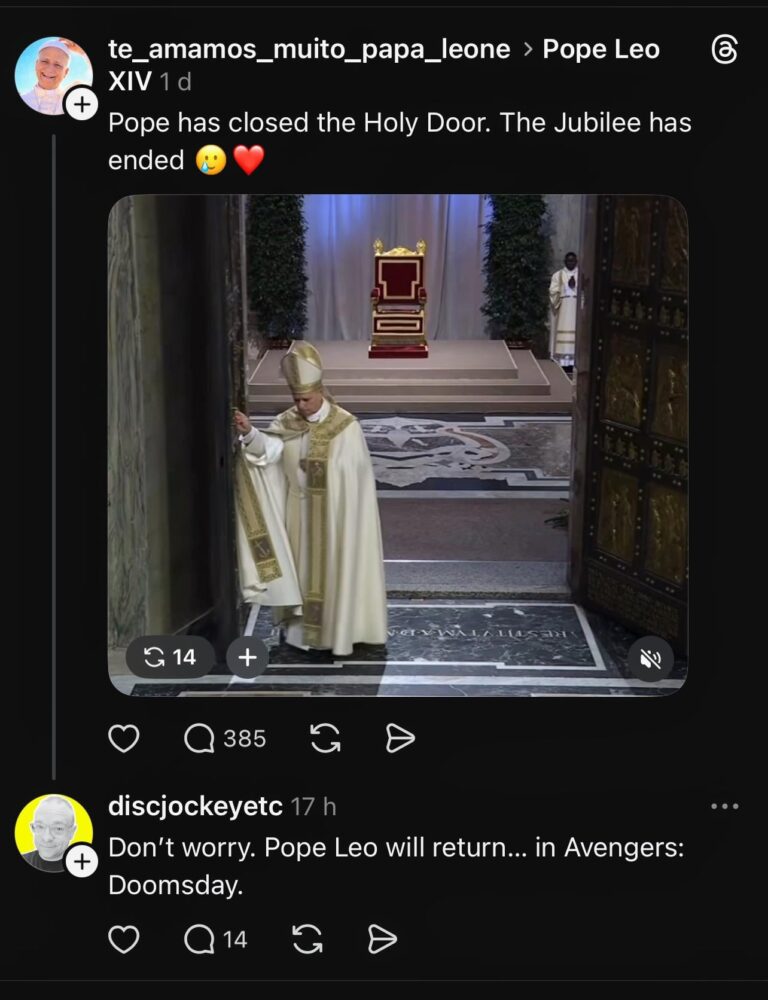Tap the plus button on the video
Image resolution: width=768 pixels, height=1000 pixels.
[x=247, y=657]
